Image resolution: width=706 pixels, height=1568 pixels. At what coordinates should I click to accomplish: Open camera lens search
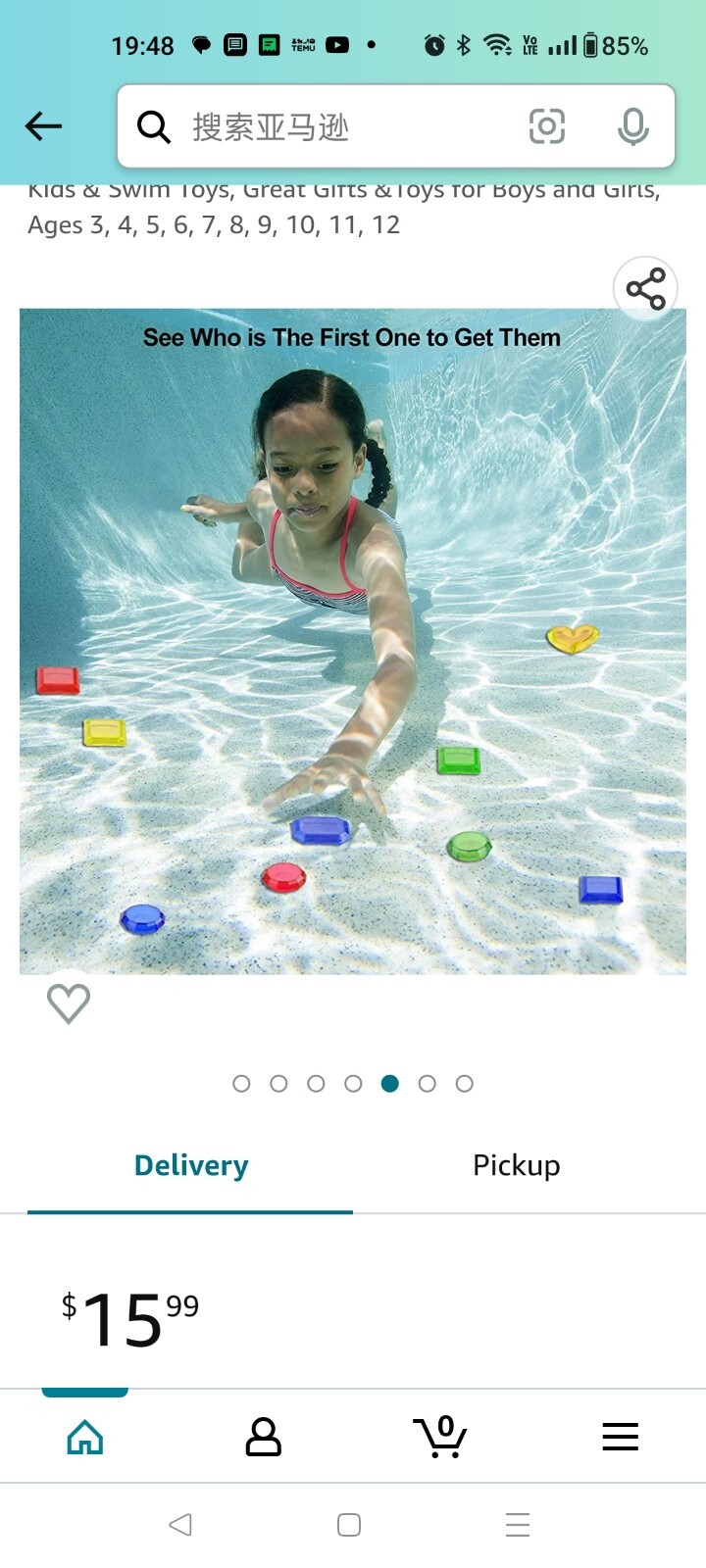[546, 126]
